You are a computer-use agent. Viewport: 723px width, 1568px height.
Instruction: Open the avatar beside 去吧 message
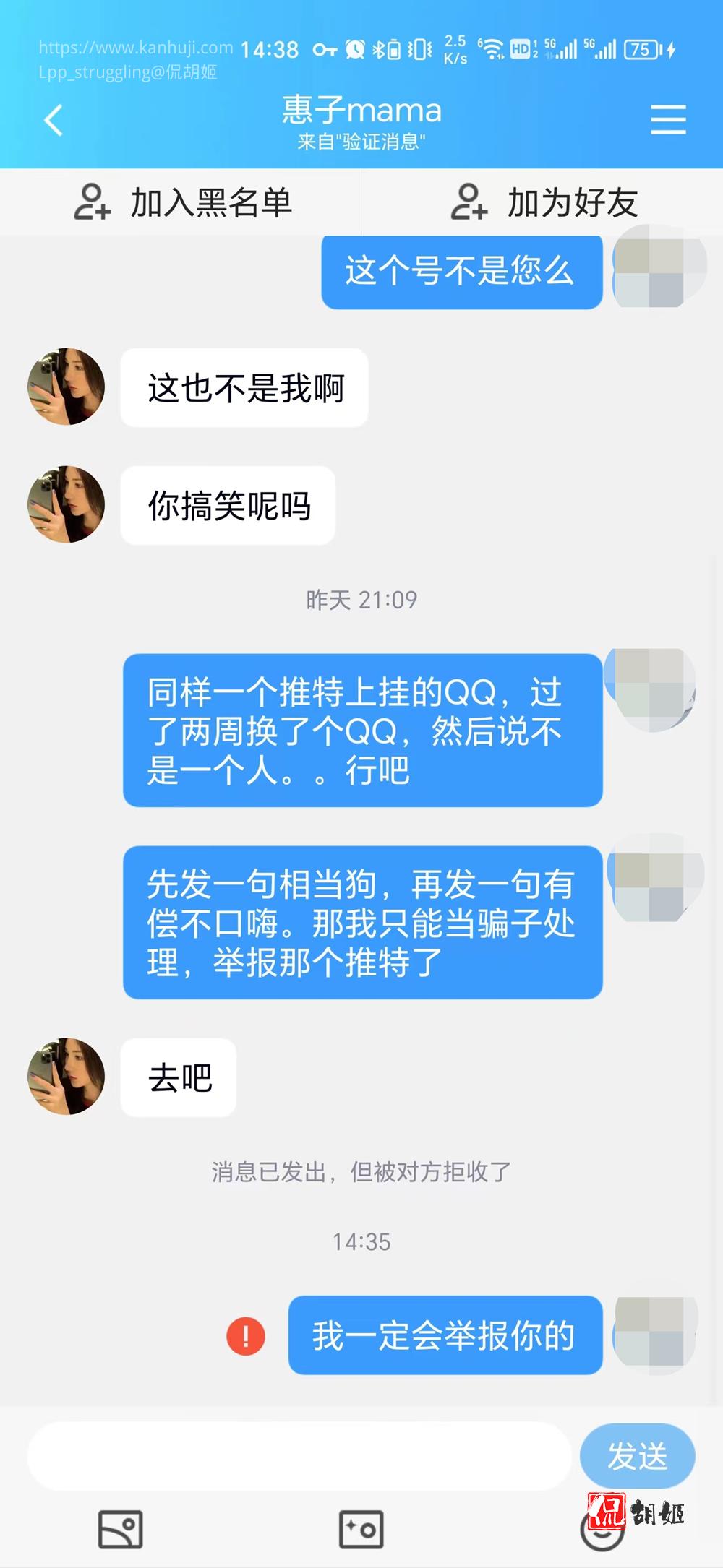tap(66, 1077)
